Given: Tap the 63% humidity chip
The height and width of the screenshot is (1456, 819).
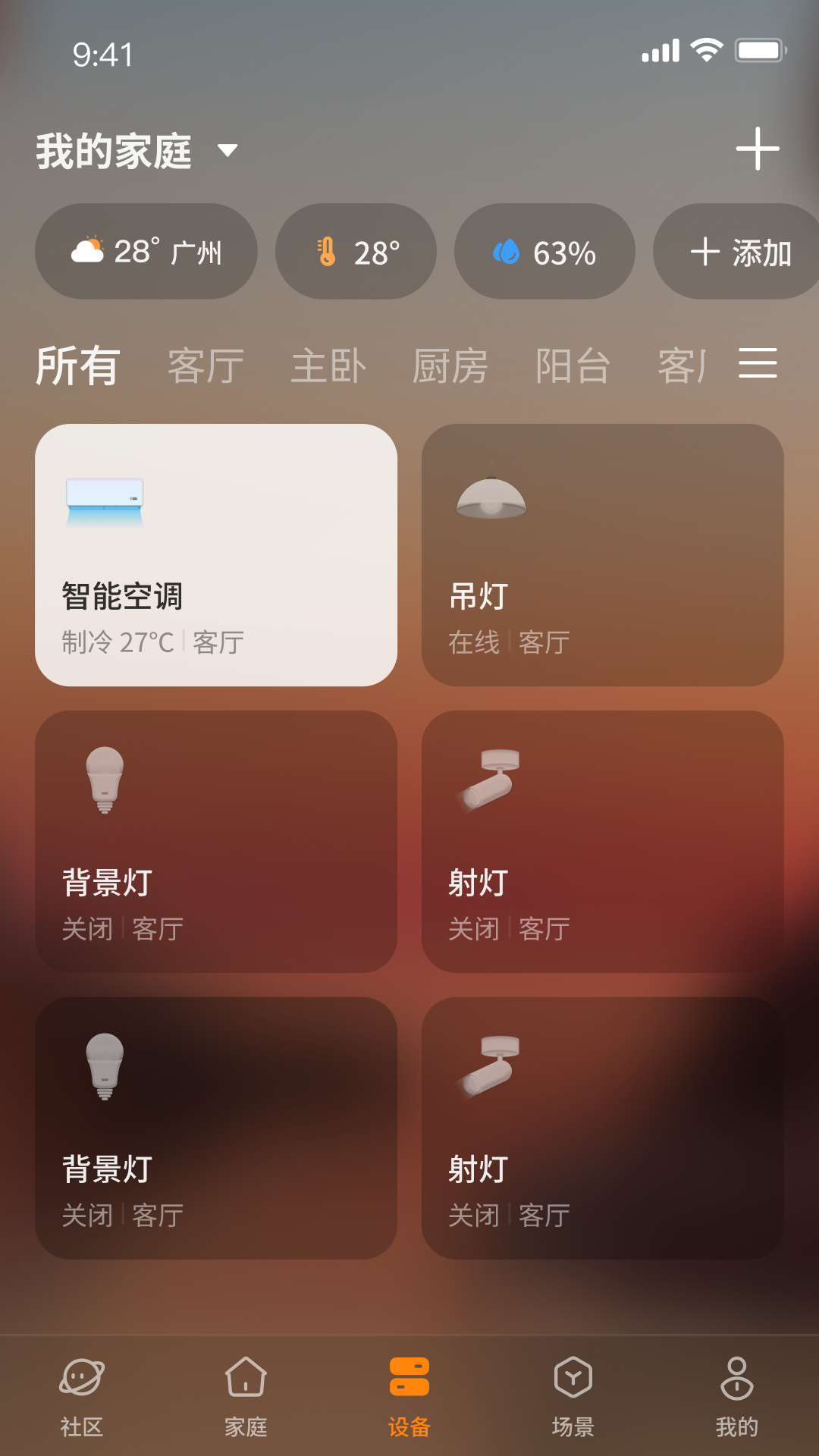Looking at the screenshot, I should point(544,252).
